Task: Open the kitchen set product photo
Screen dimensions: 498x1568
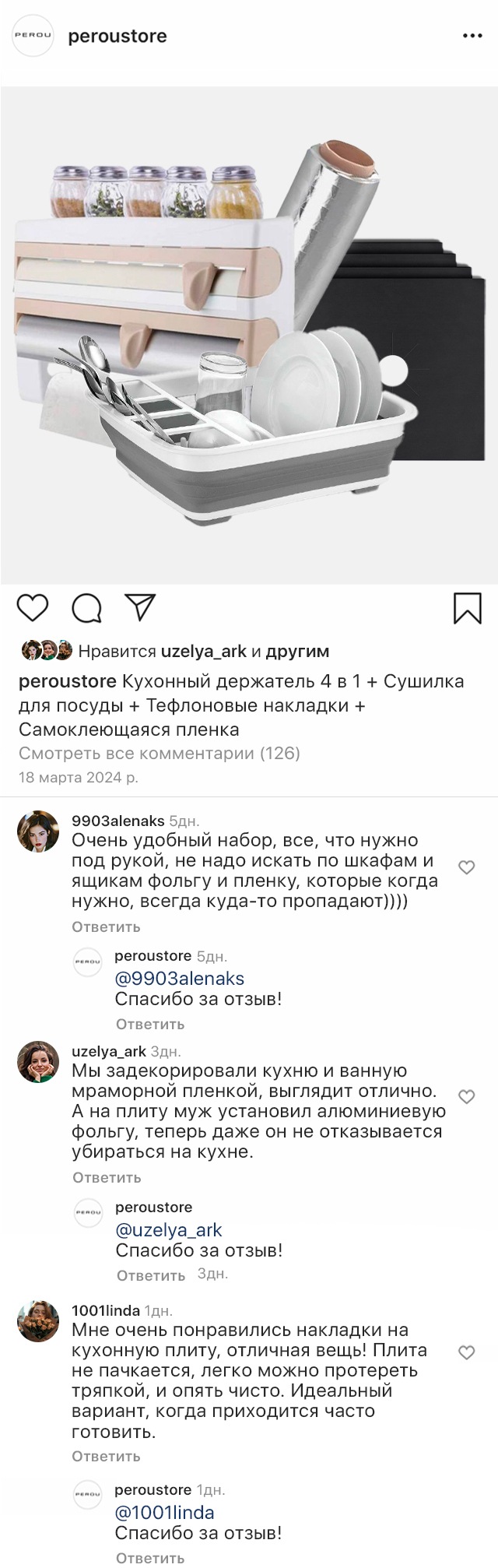Action: point(249,335)
